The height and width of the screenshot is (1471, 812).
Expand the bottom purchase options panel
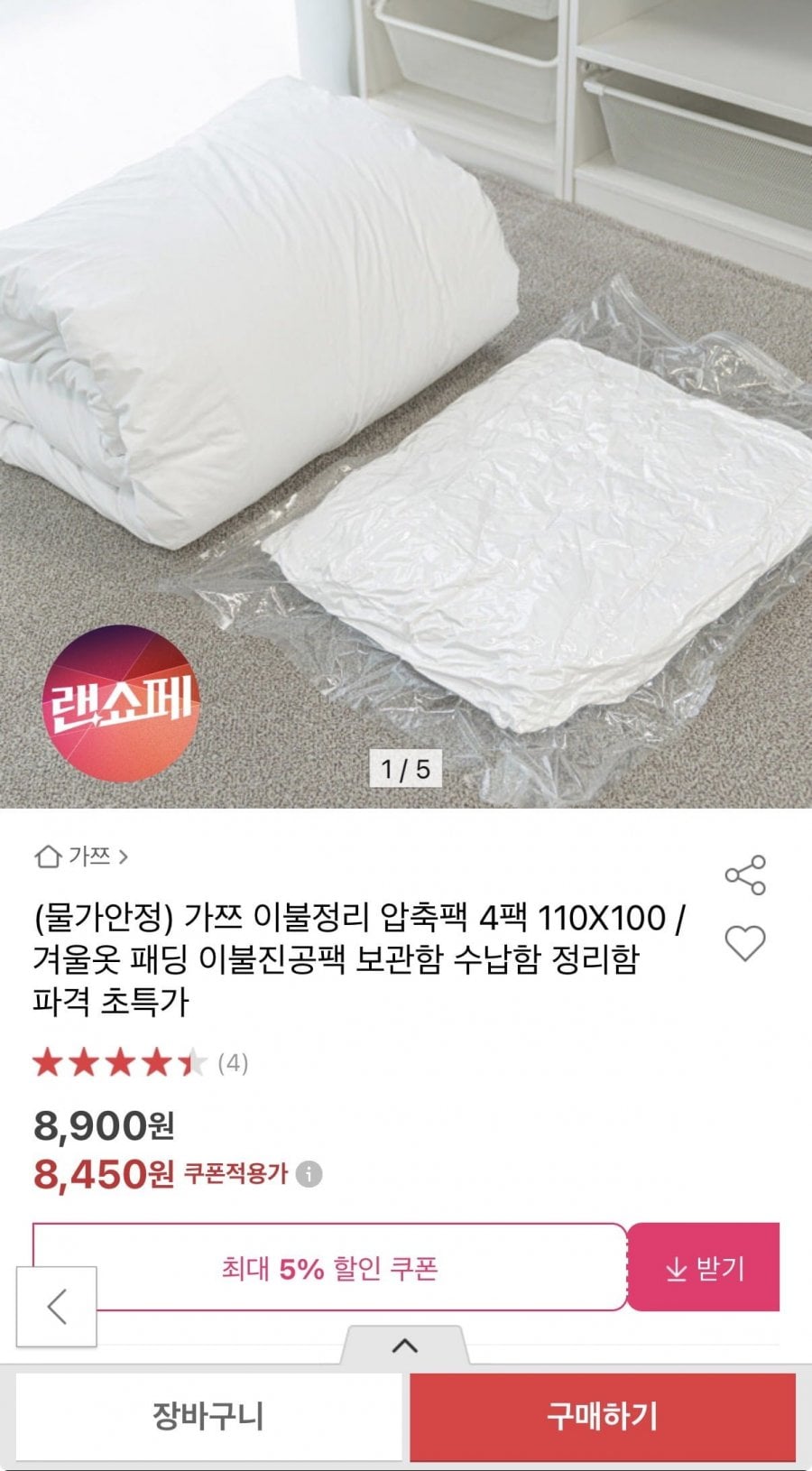405,1346
